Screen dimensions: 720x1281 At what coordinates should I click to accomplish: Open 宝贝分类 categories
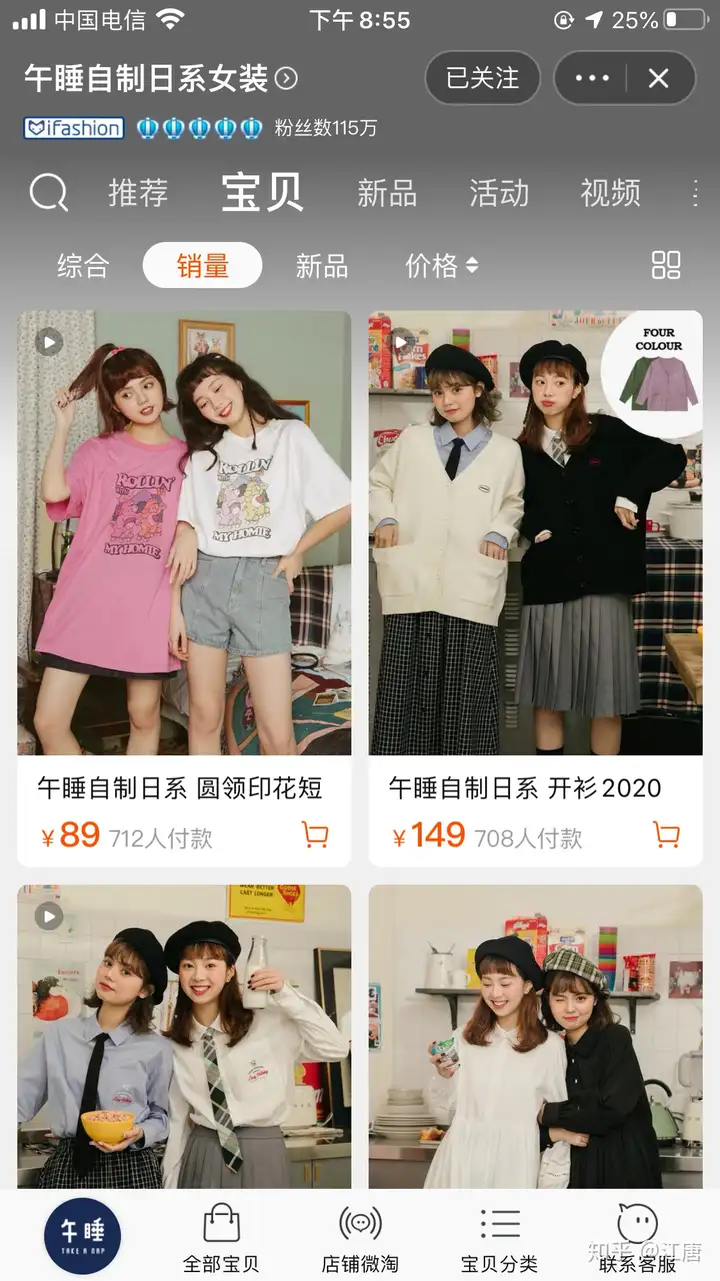[499, 1237]
